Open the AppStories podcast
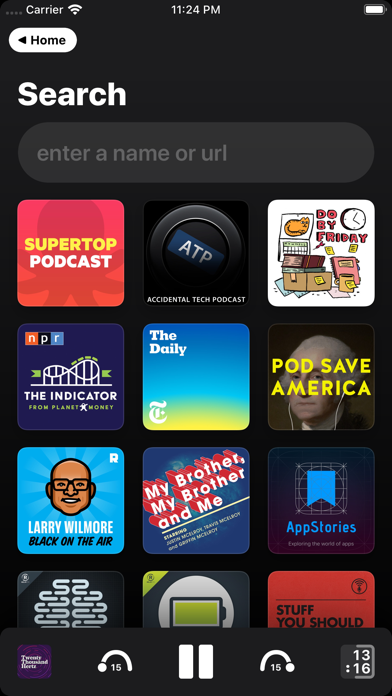Image resolution: width=392 pixels, height=696 pixels. pyautogui.click(x=321, y=501)
